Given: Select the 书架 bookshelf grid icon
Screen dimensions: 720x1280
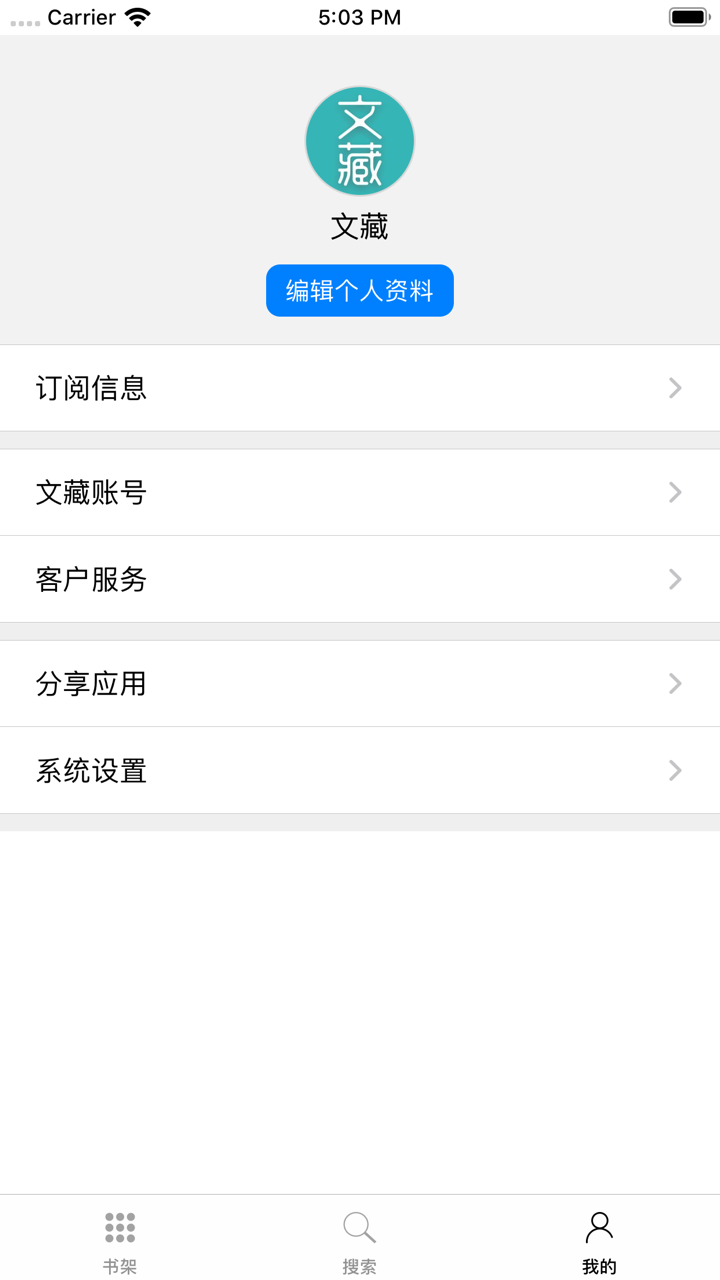Looking at the screenshot, I should click(x=119, y=1226).
